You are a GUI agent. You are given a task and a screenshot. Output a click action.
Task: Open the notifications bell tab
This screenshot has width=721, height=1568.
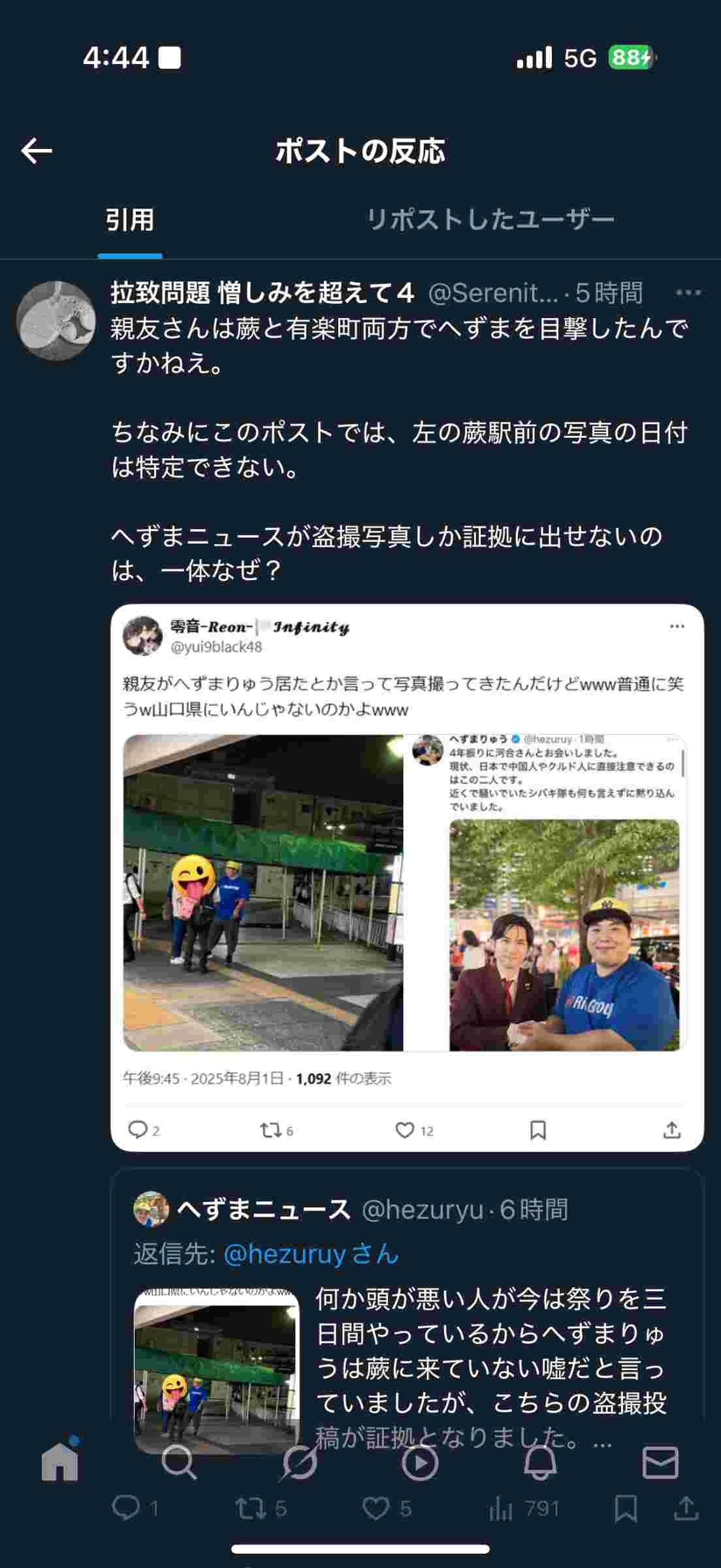540,1462
